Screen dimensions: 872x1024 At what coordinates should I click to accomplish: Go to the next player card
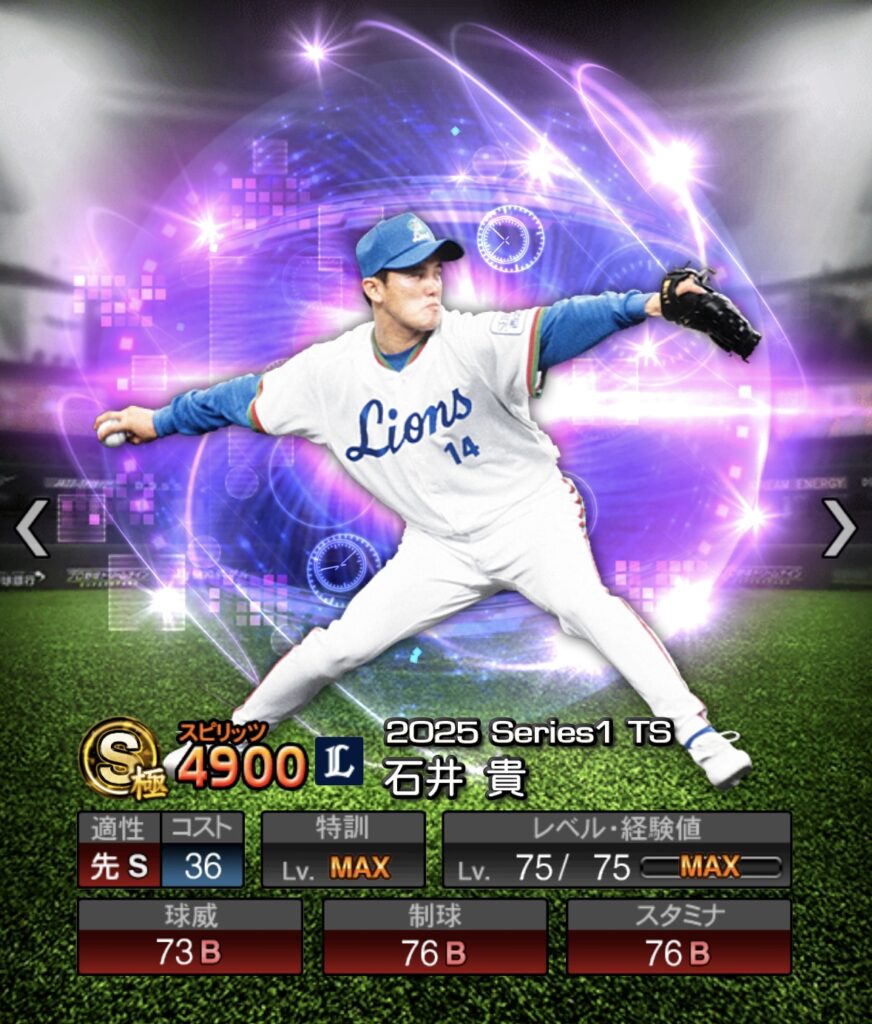(838, 528)
